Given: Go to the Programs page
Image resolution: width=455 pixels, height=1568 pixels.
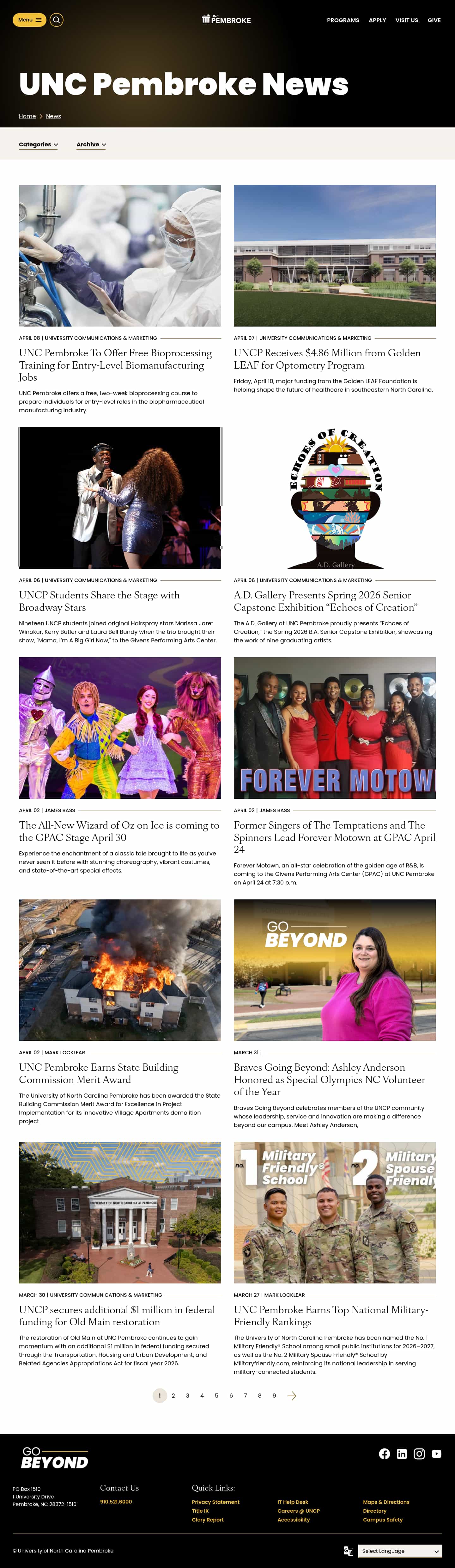Looking at the screenshot, I should [343, 20].
